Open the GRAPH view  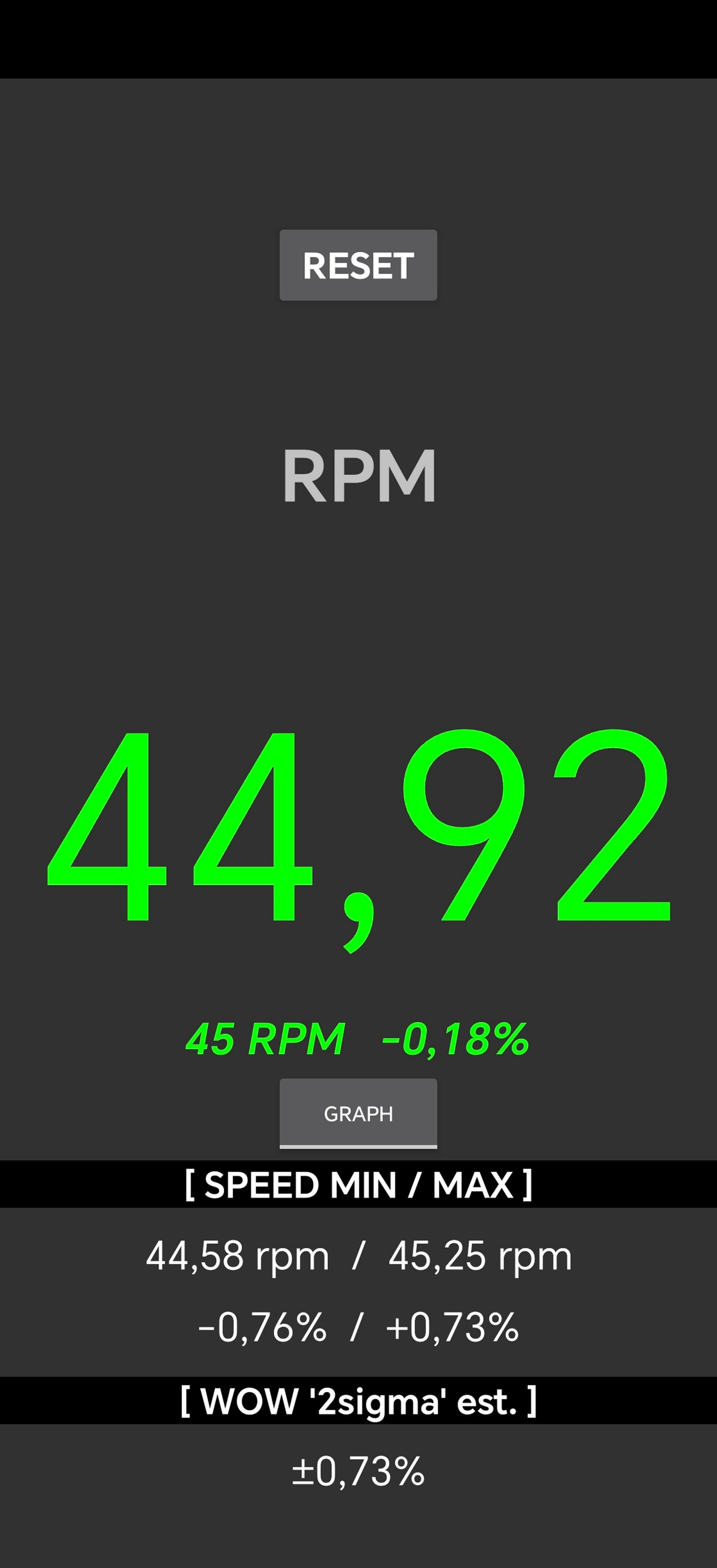358,1113
